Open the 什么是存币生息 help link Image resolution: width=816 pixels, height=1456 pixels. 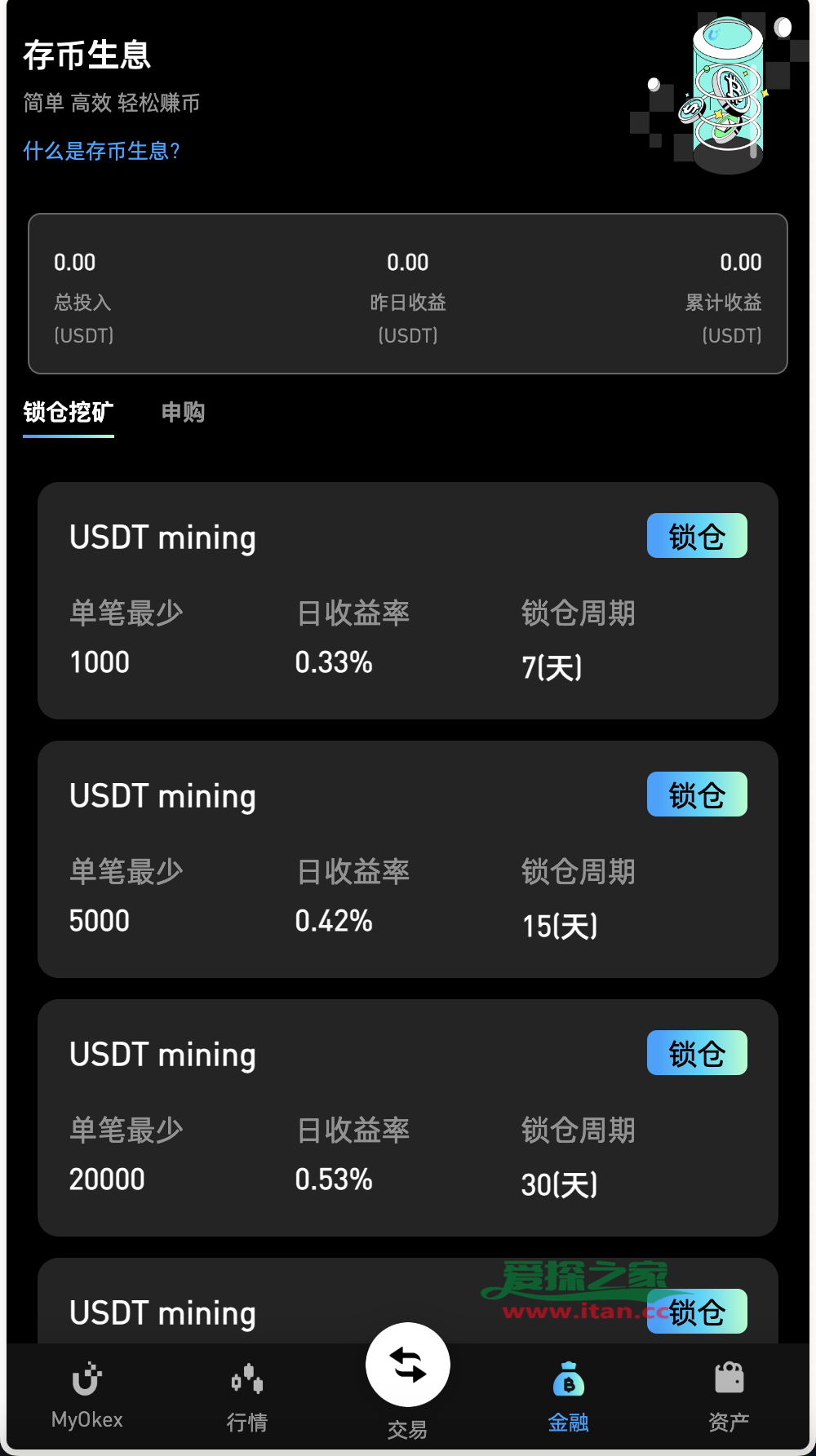point(101,152)
